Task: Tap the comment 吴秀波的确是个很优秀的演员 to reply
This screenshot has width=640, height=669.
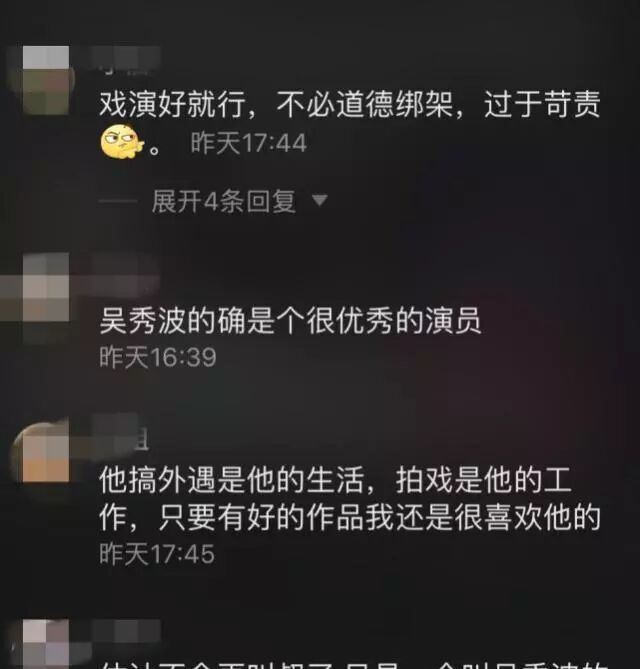Action: click(x=290, y=320)
